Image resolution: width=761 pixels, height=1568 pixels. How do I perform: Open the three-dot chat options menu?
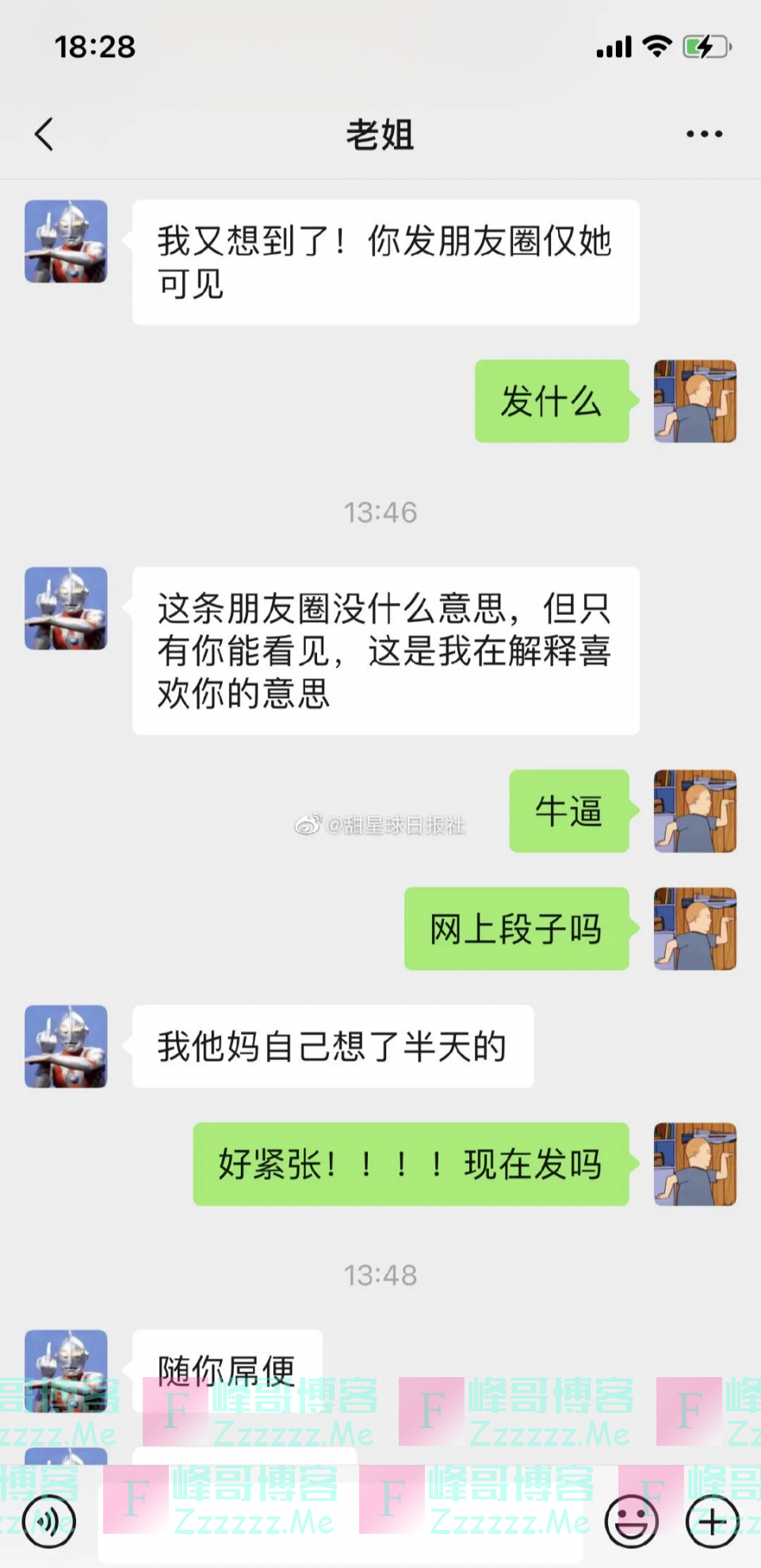coord(704,134)
